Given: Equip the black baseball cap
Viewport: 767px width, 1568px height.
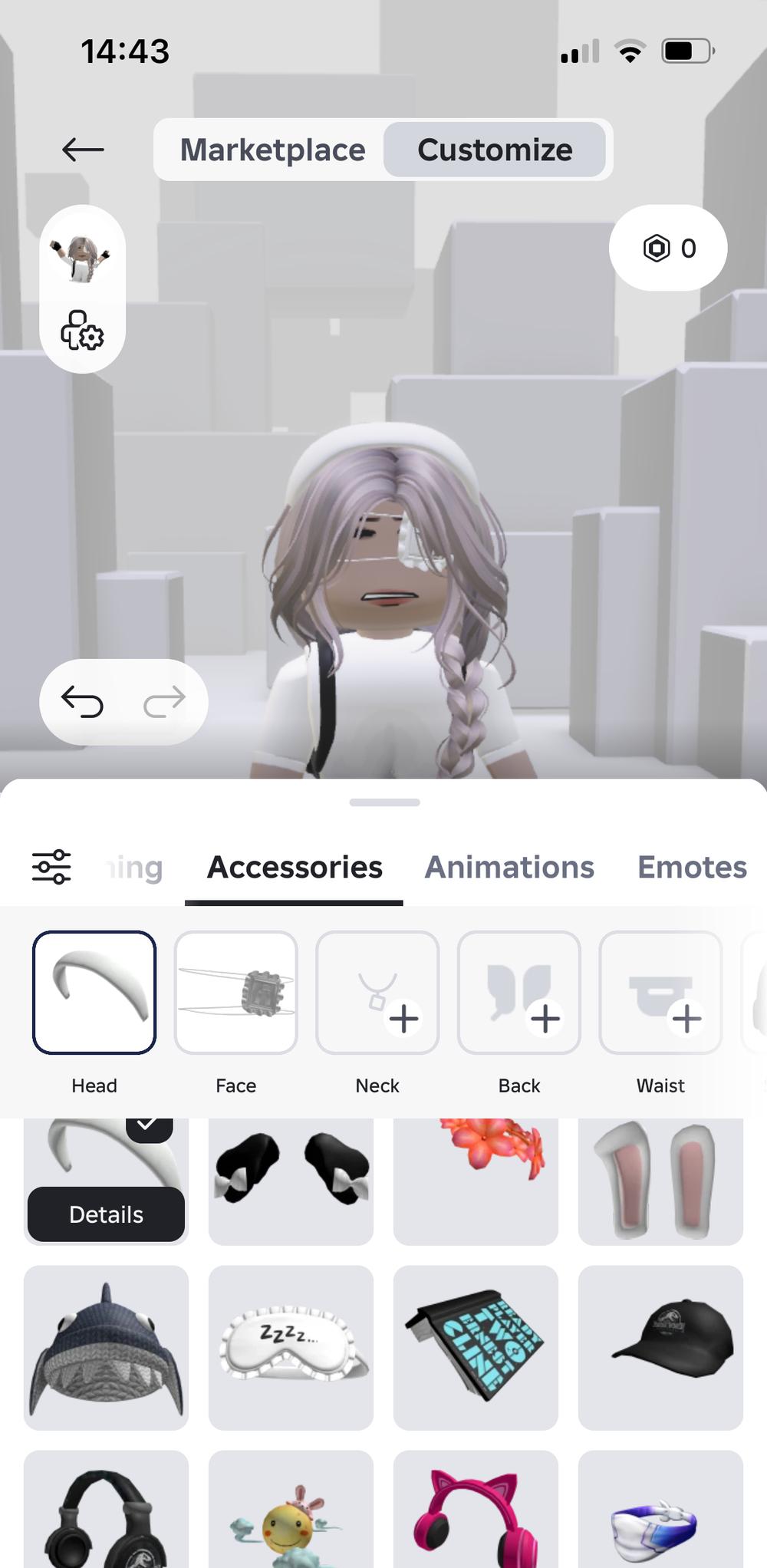Looking at the screenshot, I should 660,1347.
